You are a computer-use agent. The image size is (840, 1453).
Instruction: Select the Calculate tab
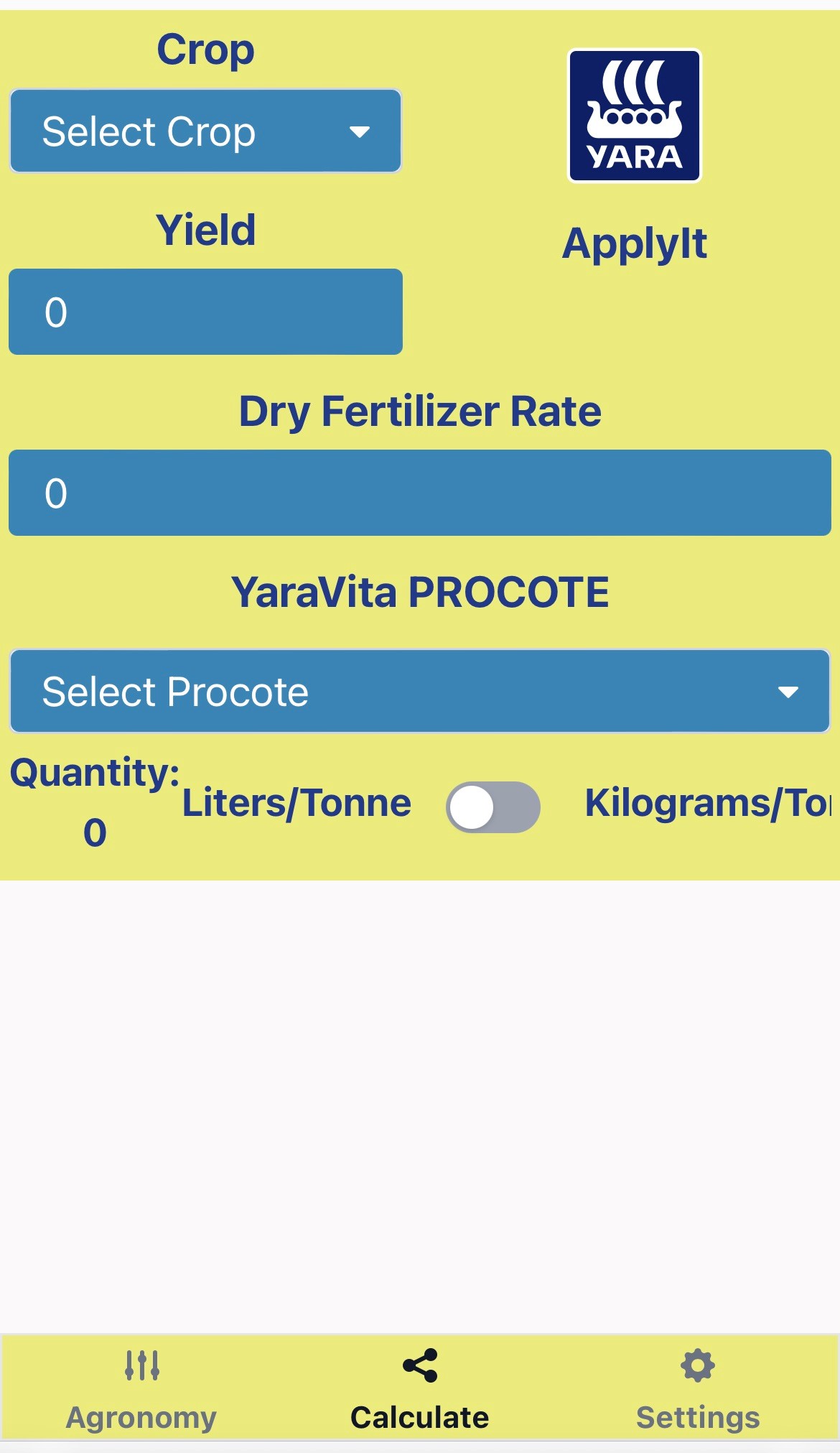click(419, 1393)
